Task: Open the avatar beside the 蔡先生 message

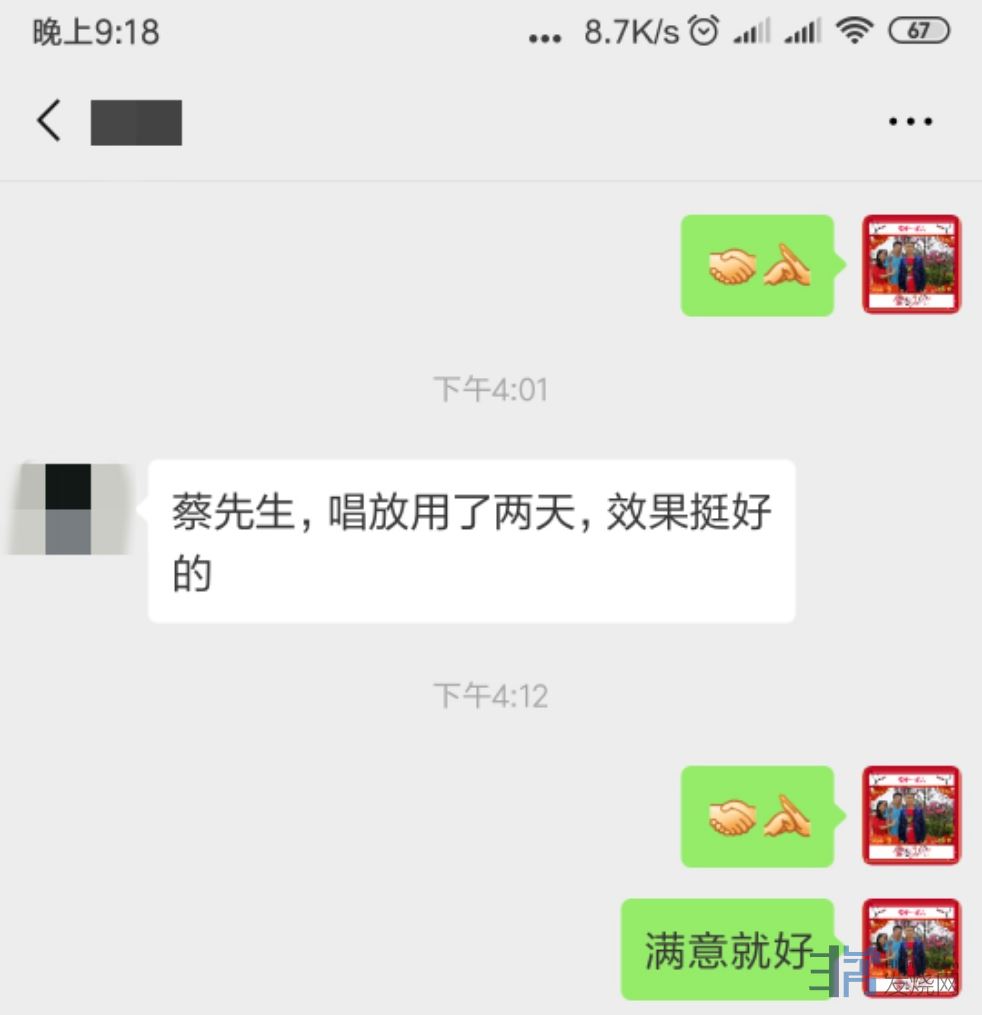Action: (70, 508)
